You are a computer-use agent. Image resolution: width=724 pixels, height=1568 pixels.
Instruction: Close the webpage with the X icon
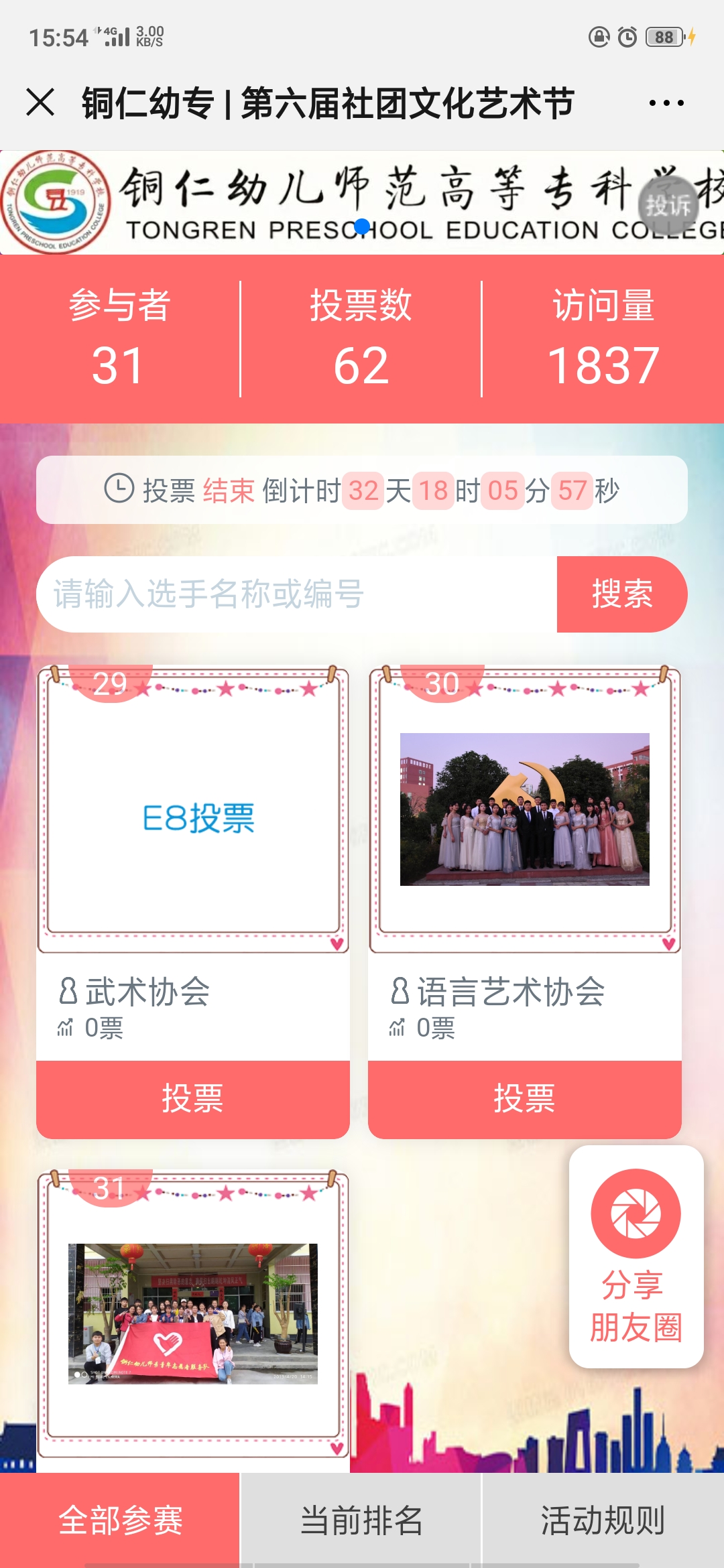(x=40, y=103)
